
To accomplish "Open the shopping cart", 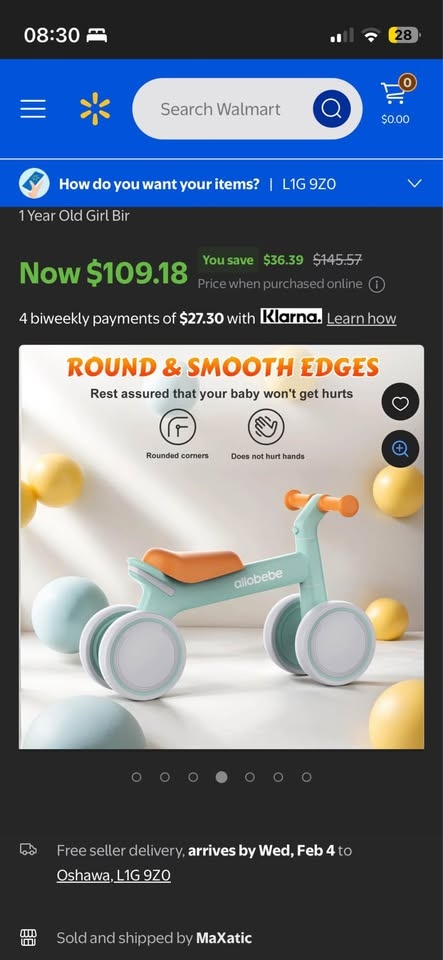I will coord(395,100).
